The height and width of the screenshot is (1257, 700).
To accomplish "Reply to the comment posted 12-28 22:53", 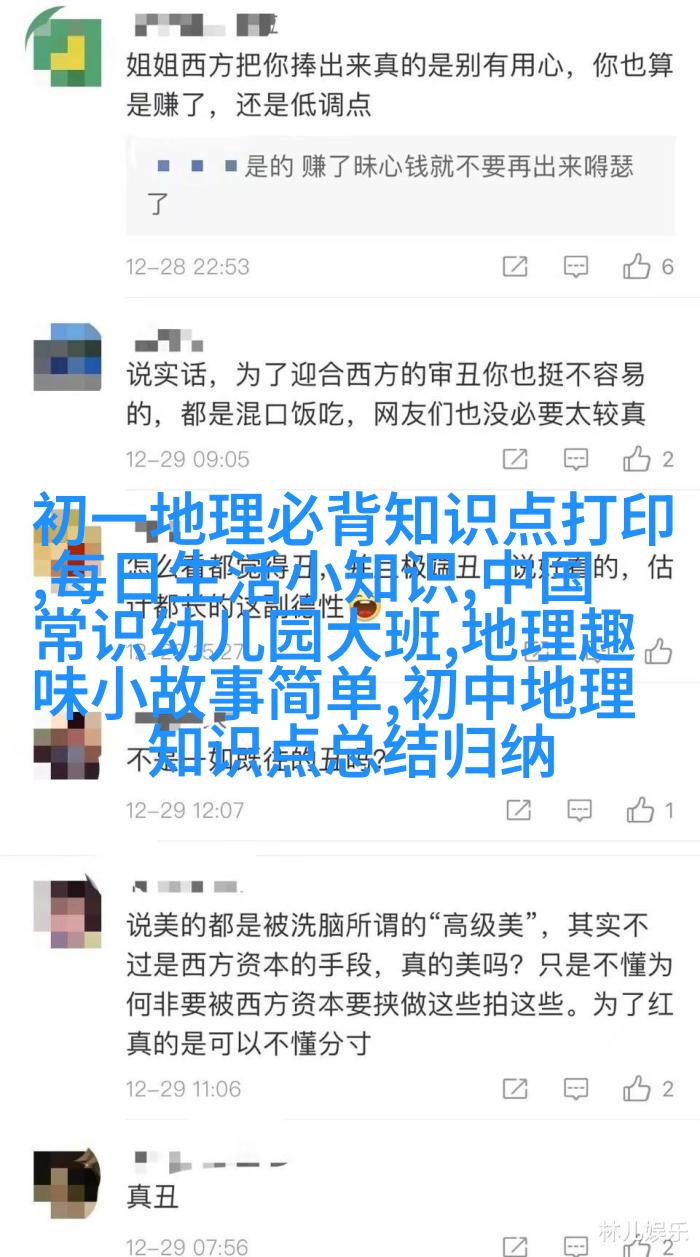I will click(576, 266).
